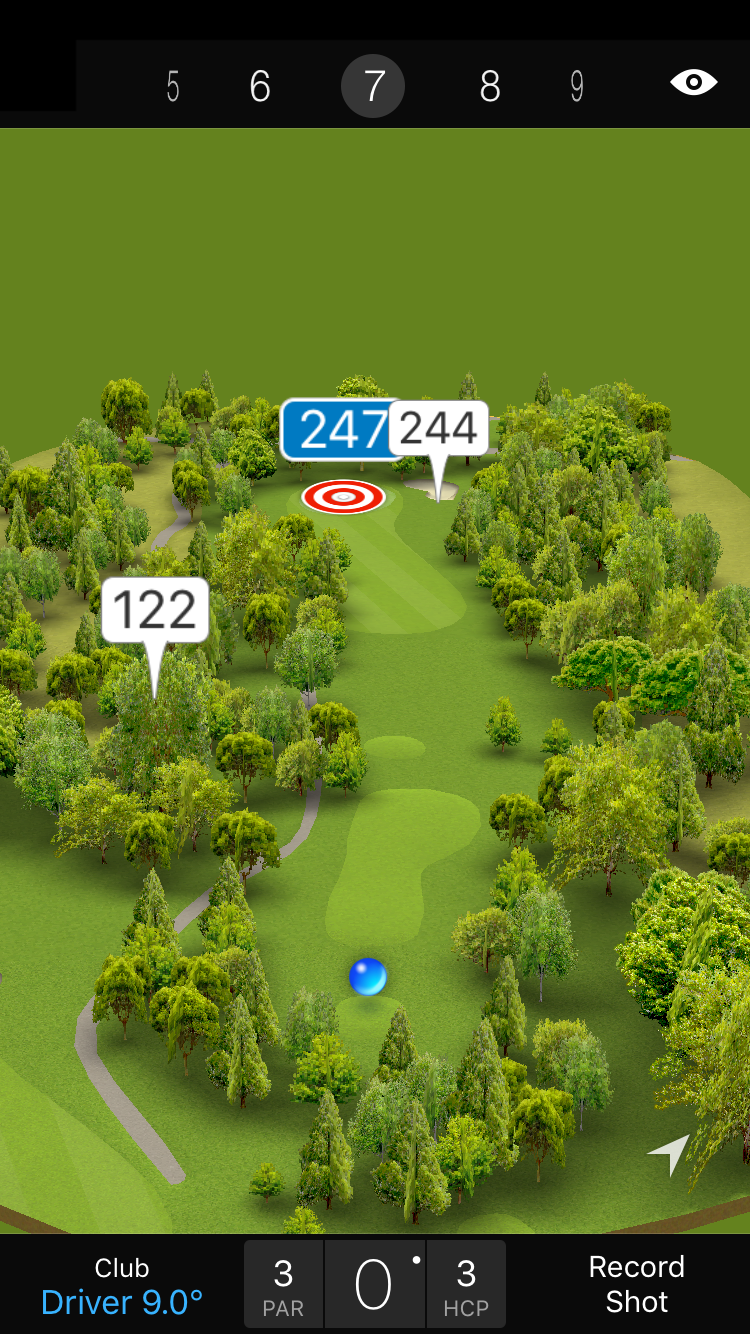
Task: Select the red target marker on the fairway
Action: pos(344,496)
